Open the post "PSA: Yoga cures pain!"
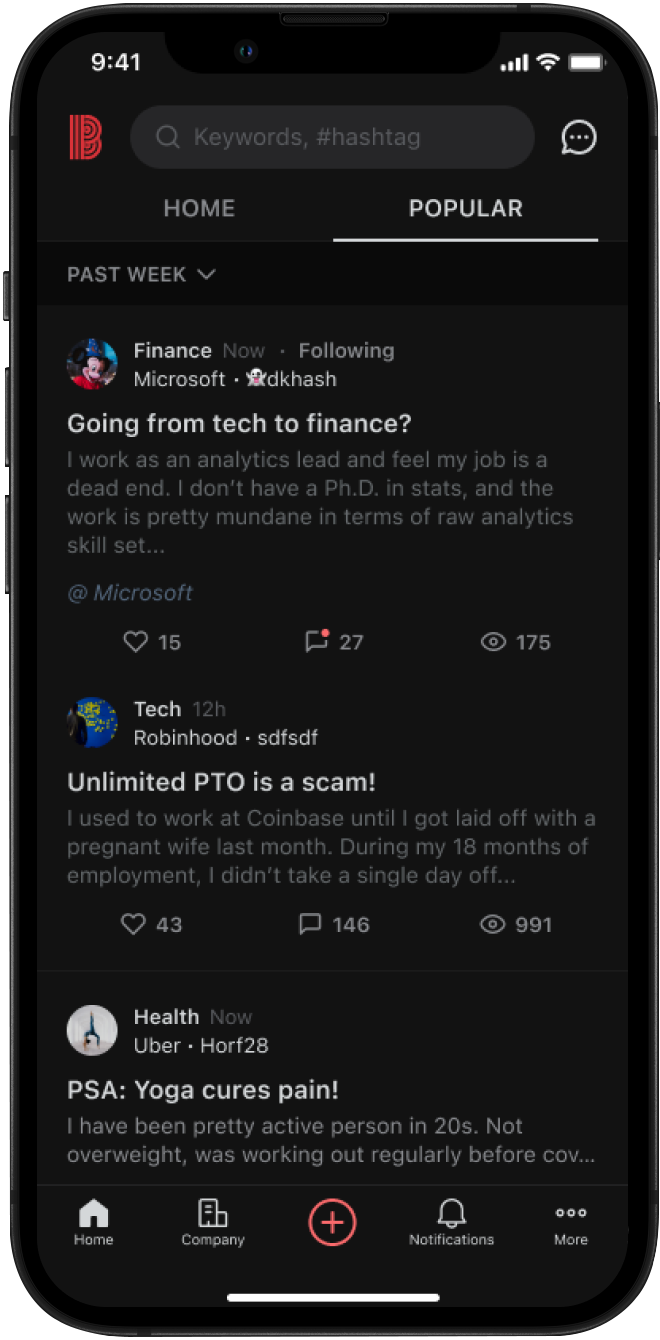Screen dimensions: 660x1340 tap(203, 1090)
